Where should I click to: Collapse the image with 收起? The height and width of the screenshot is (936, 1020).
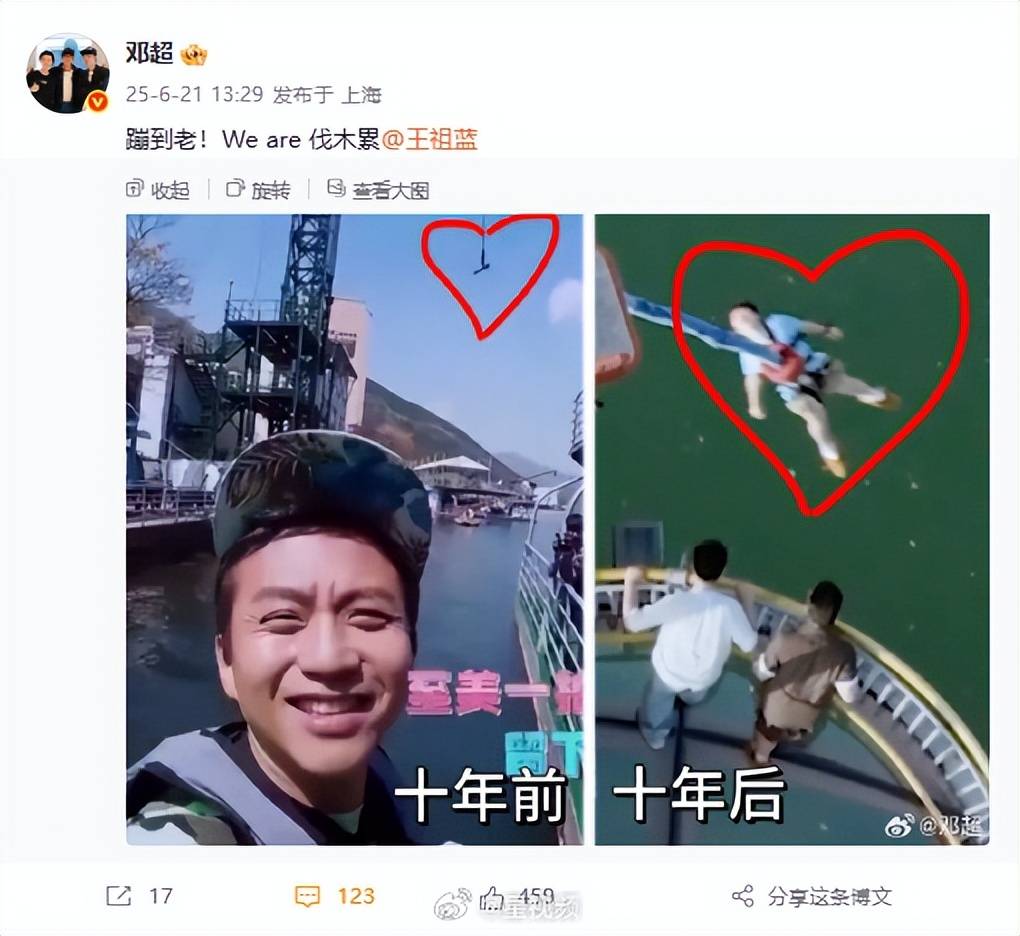tap(158, 189)
